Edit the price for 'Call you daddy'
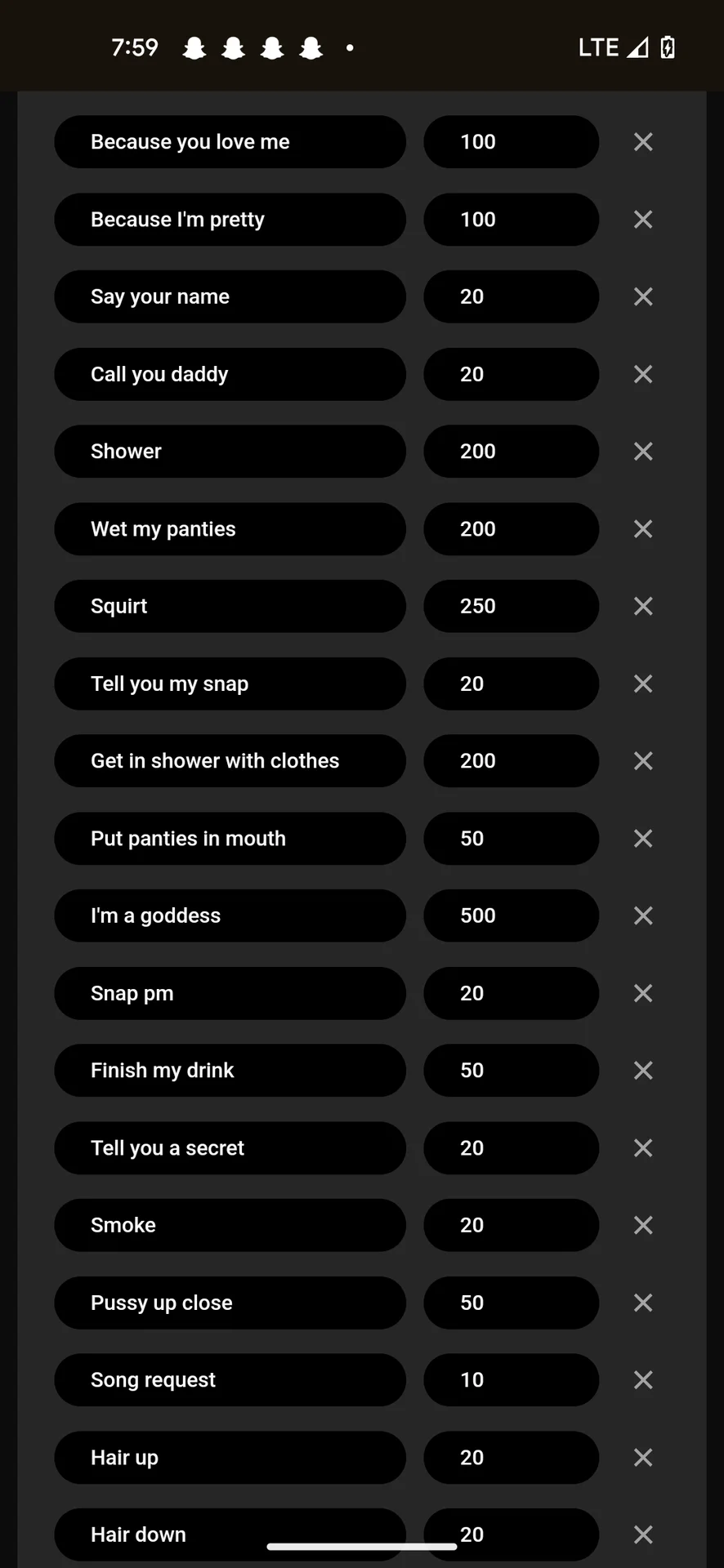This screenshot has height=1568, width=724. [511, 374]
